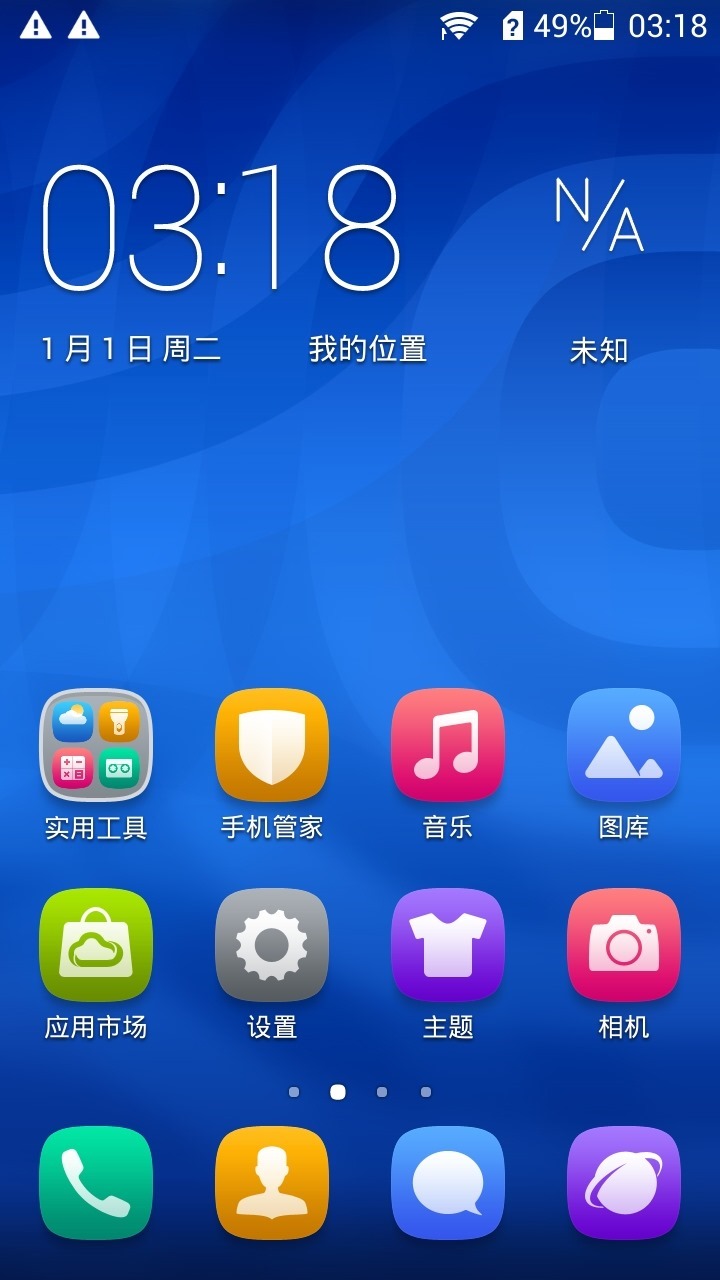
Task: Open the messaging app in the dock
Action: (448, 1183)
